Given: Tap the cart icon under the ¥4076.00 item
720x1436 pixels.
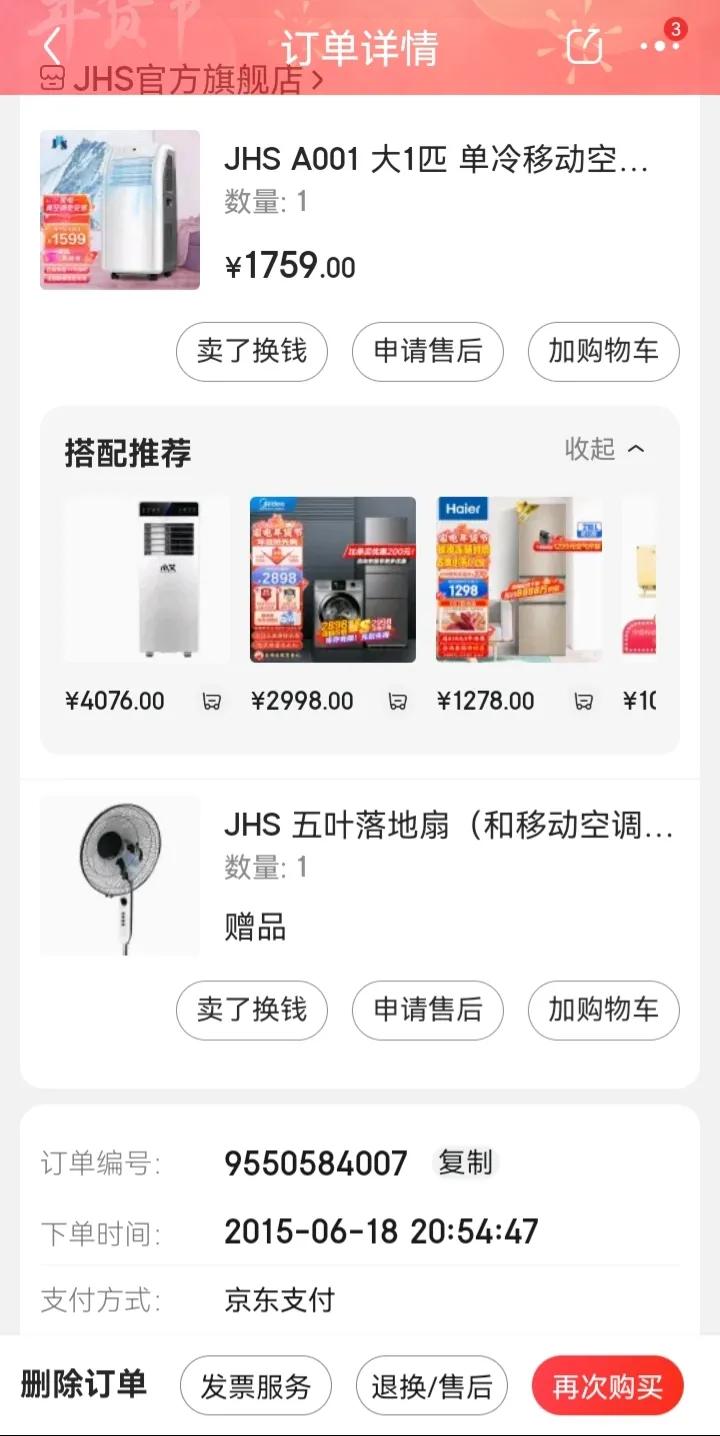Looking at the screenshot, I should click(x=210, y=702).
